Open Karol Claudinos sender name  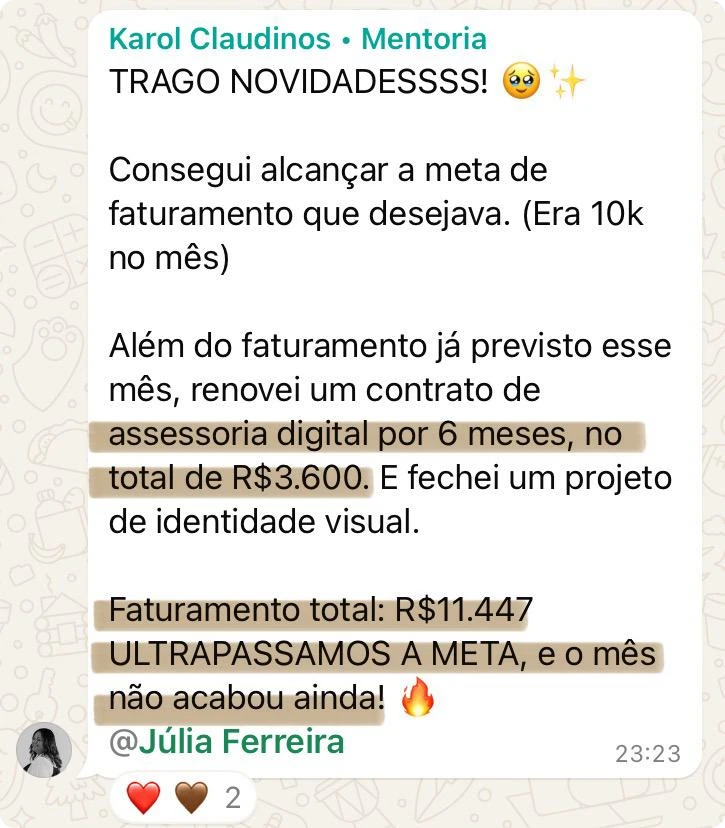pyautogui.click(x=219, y=39)
